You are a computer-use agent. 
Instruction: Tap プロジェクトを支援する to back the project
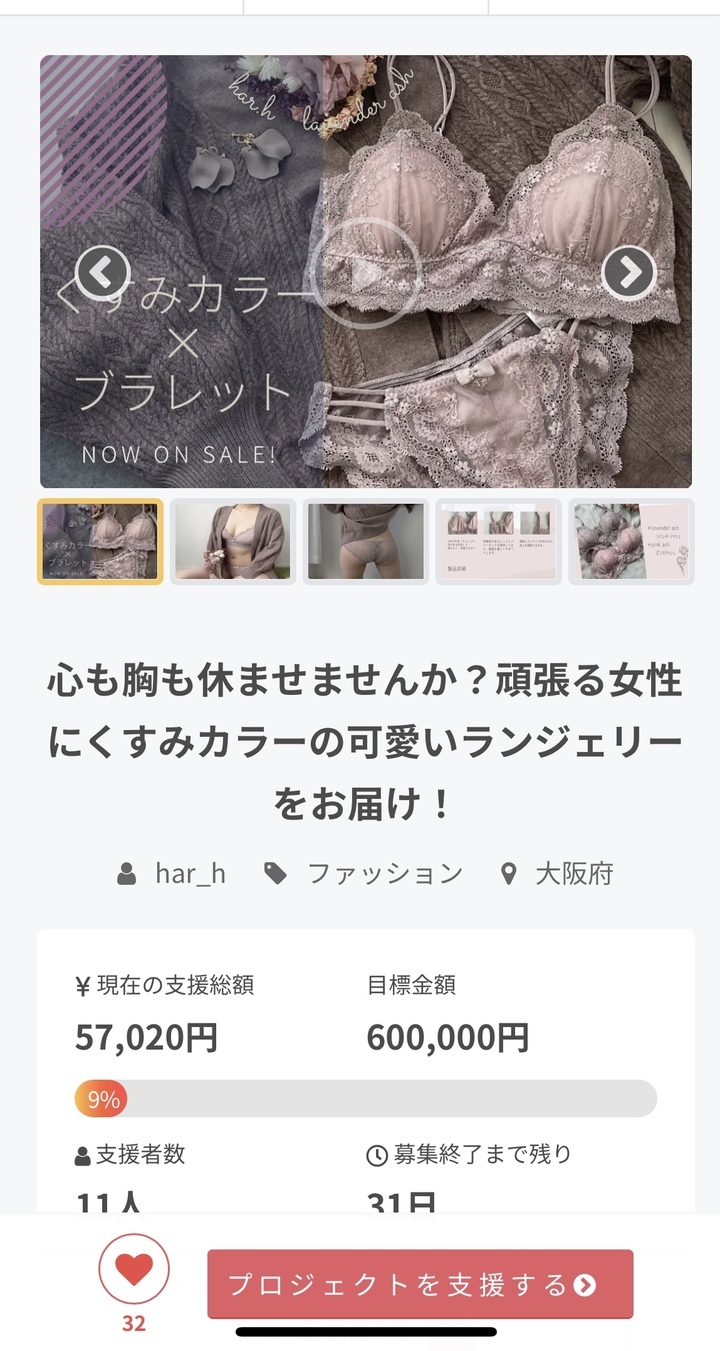(420, 1284)
